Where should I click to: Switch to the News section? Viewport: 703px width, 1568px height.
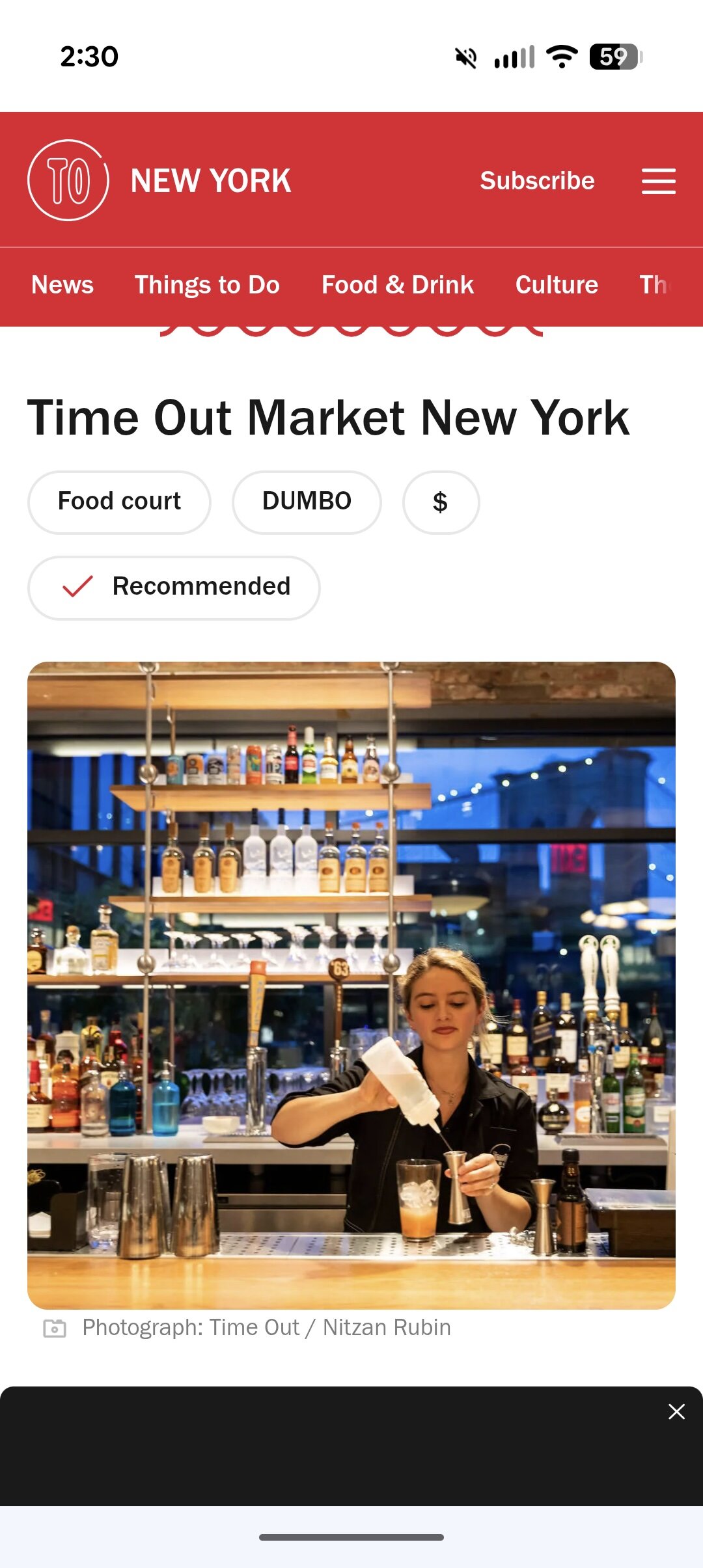point(62,285)
